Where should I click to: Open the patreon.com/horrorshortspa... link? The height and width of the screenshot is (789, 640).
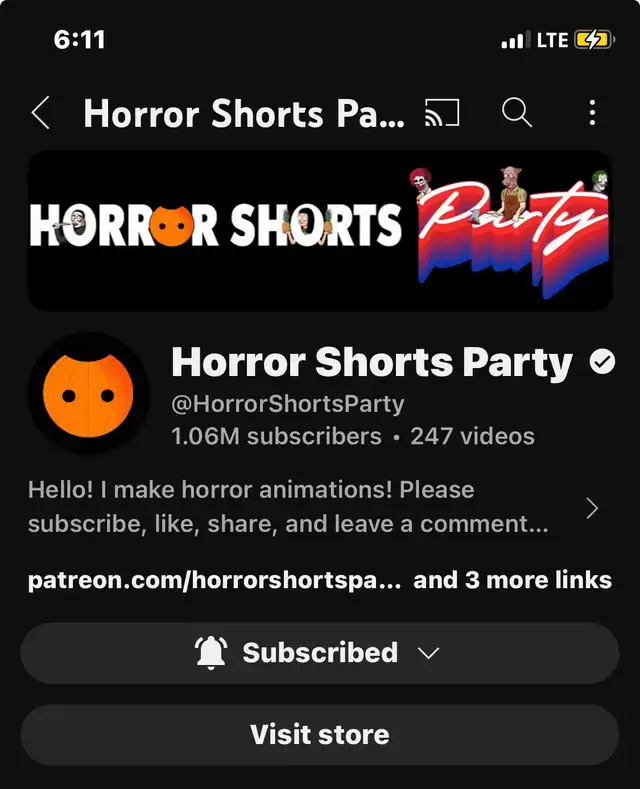[215, 580]
